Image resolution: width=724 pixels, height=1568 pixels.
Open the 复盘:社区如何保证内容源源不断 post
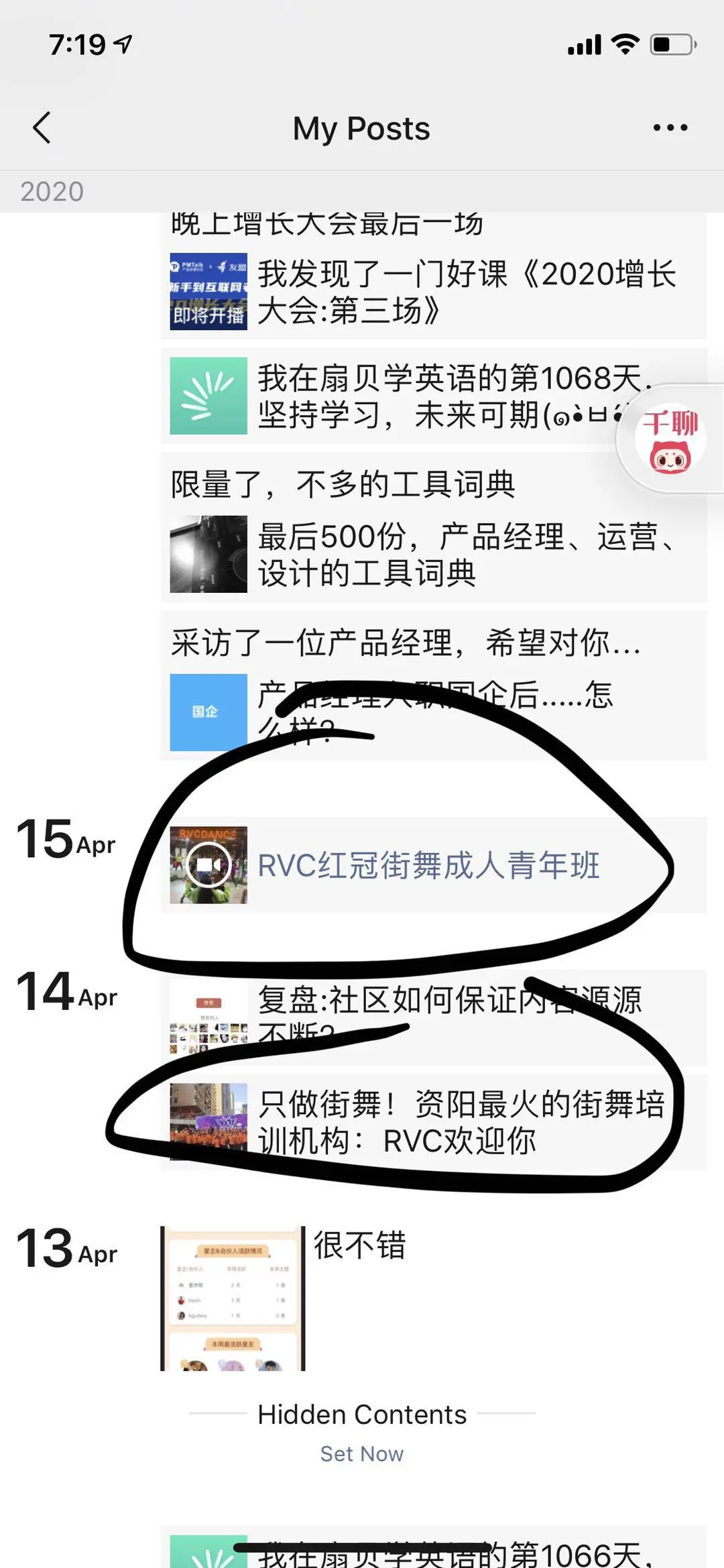[x=433, y=1017]
